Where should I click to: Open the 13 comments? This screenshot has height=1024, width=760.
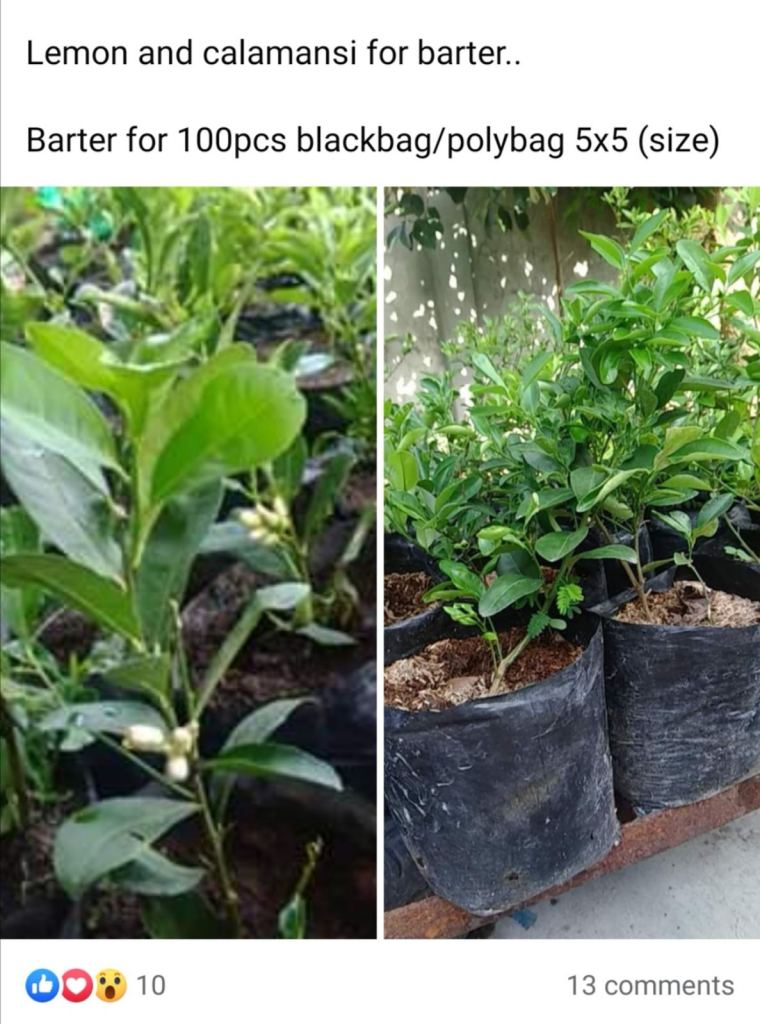650,986
